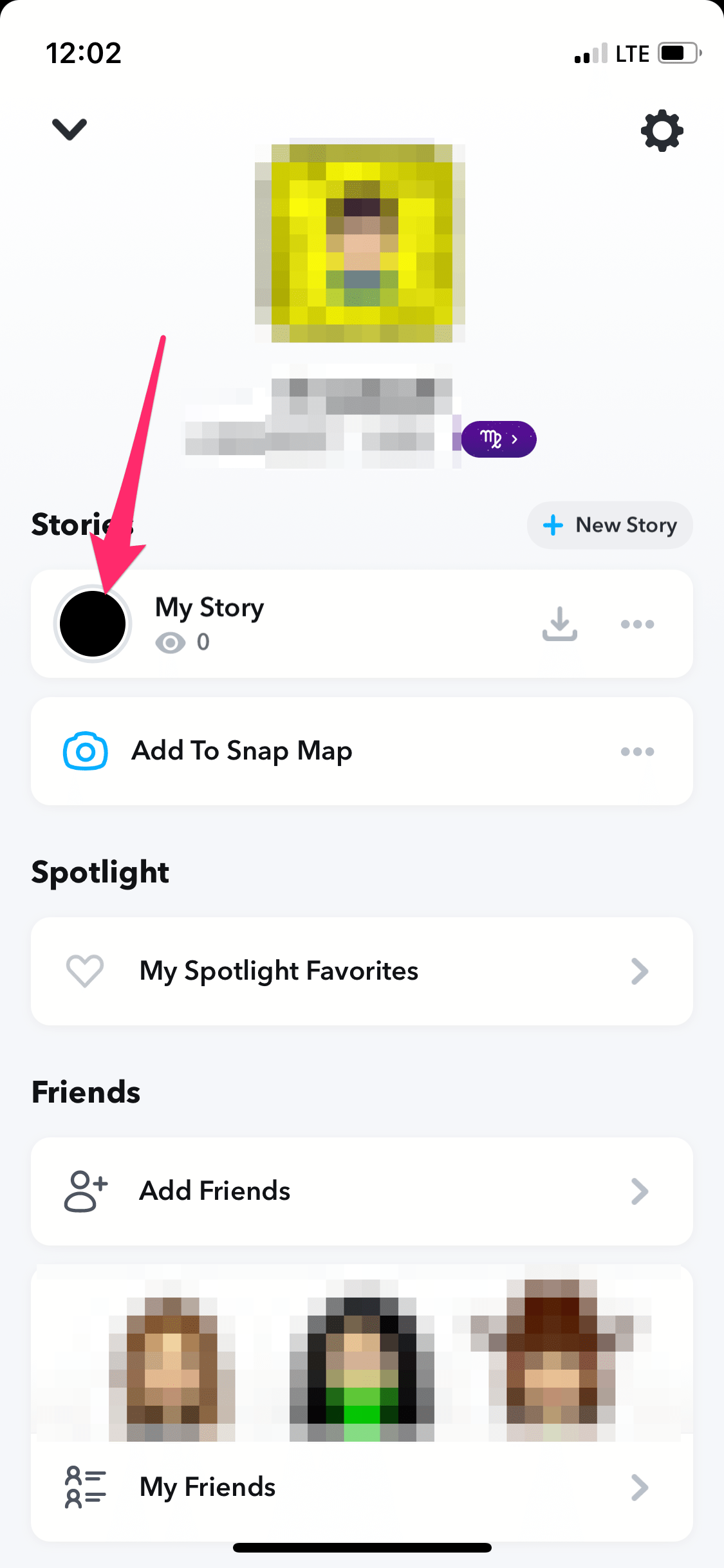The height and width of the screenshot is (1568, 724).
Task: Tap the eye icon showing story views
Action: click(171, 642)
